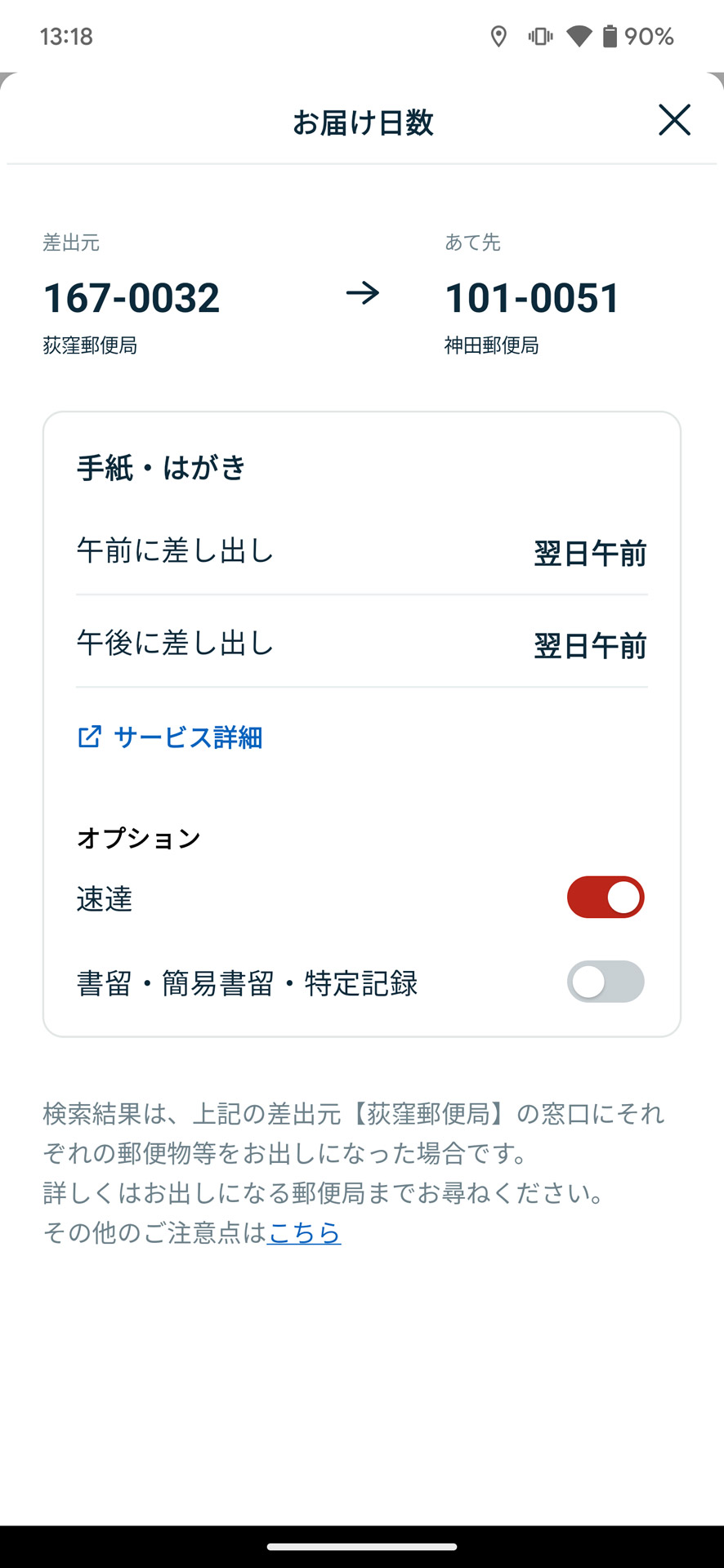Tap the location pin status bar icon

[x=501, y=36]
